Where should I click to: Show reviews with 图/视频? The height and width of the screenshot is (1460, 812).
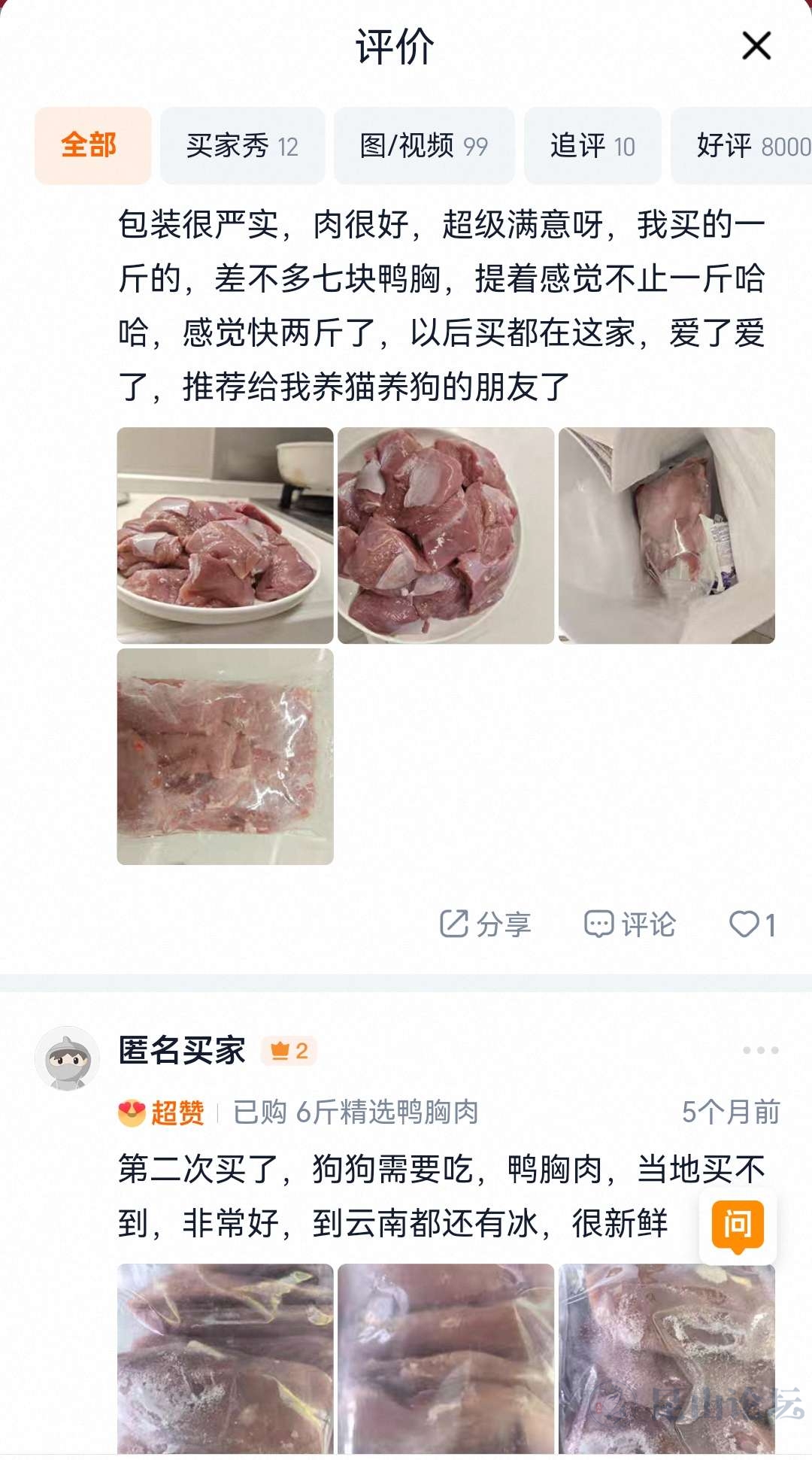[424, 146]
